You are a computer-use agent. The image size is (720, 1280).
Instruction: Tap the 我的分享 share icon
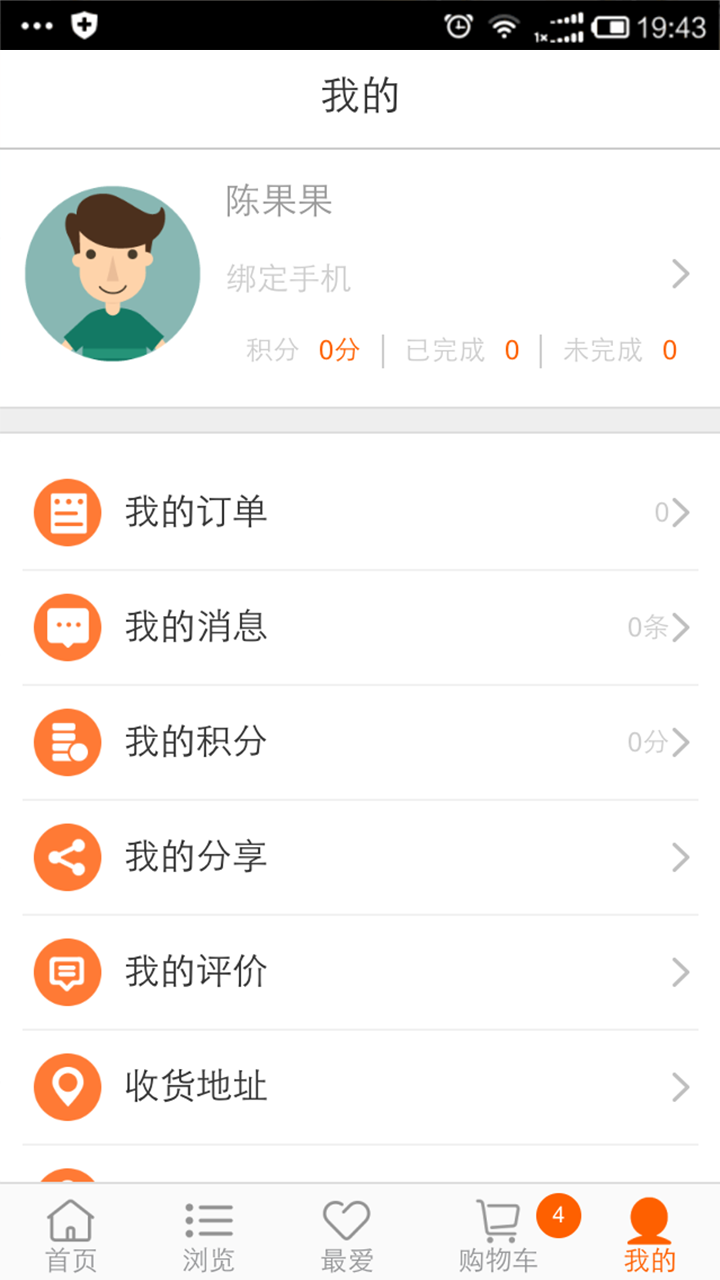(x=67, y=857)
